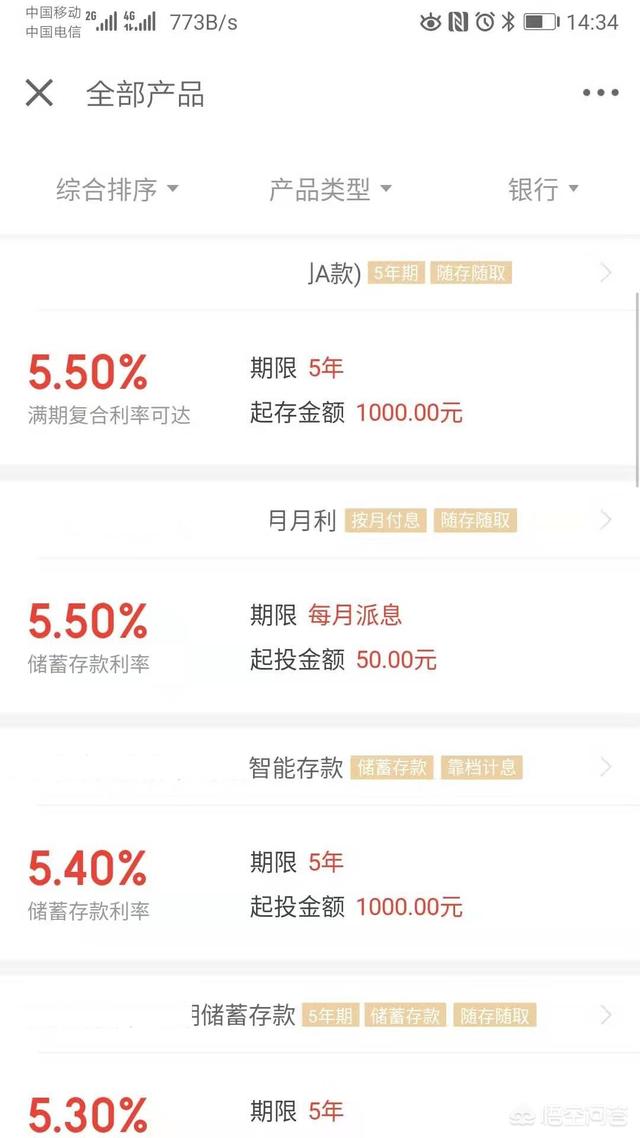Open the three-dot overflow menu
Screen dimensions: 640x1138
click(x=600, y=93)
